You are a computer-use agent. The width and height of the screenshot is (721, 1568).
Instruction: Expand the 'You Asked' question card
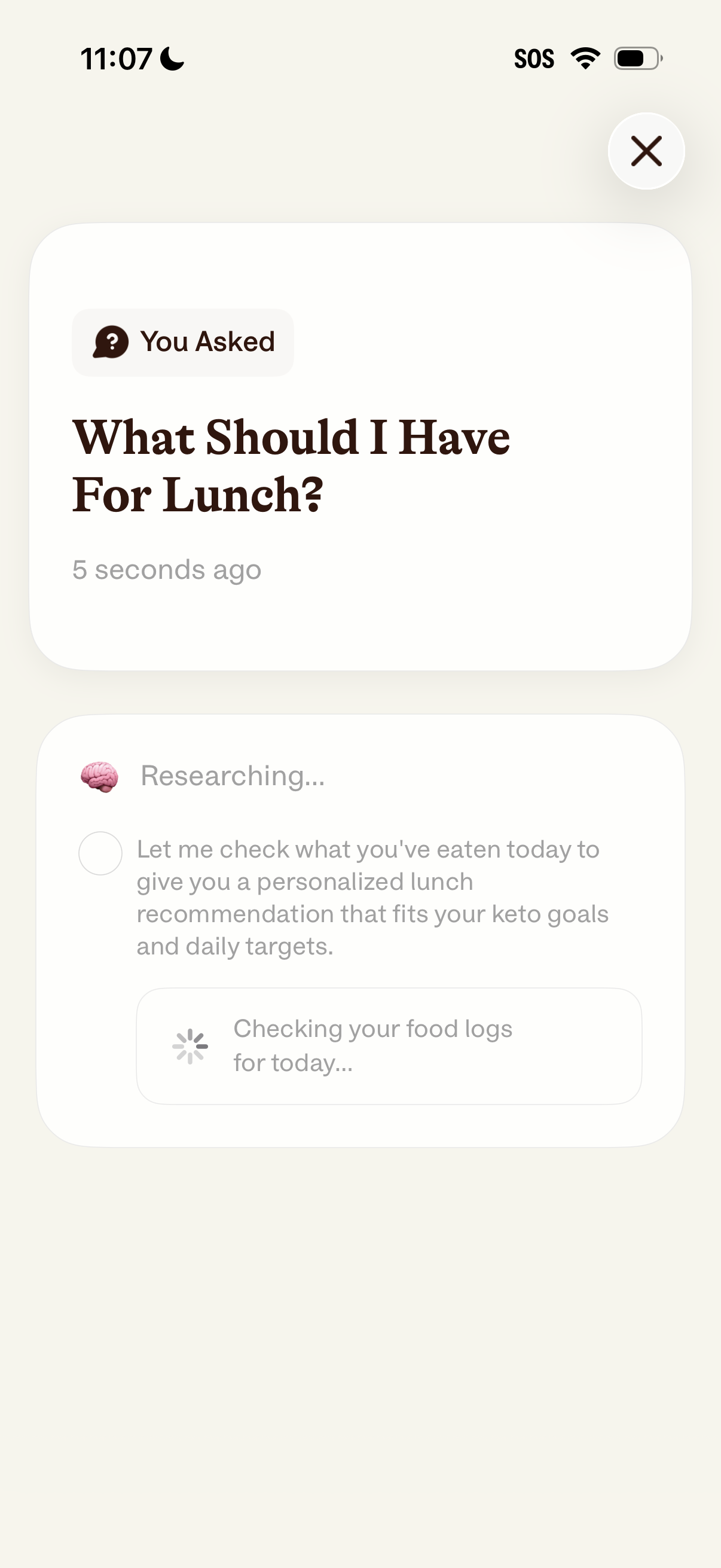[360, 444]
